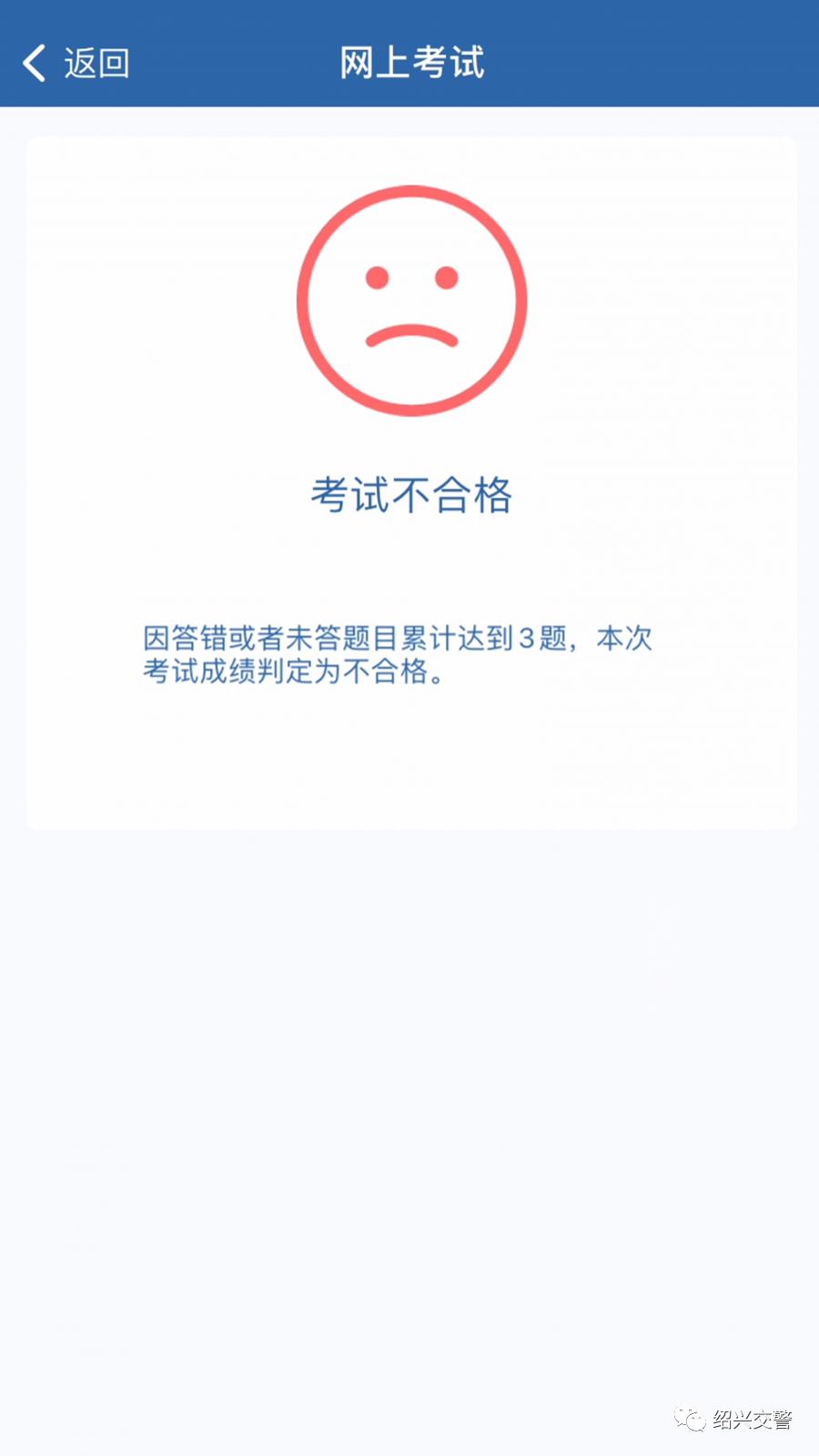Select the 网上考试 title in the header
Viewport: 819px width, 1456px height.
pos(410,64)
